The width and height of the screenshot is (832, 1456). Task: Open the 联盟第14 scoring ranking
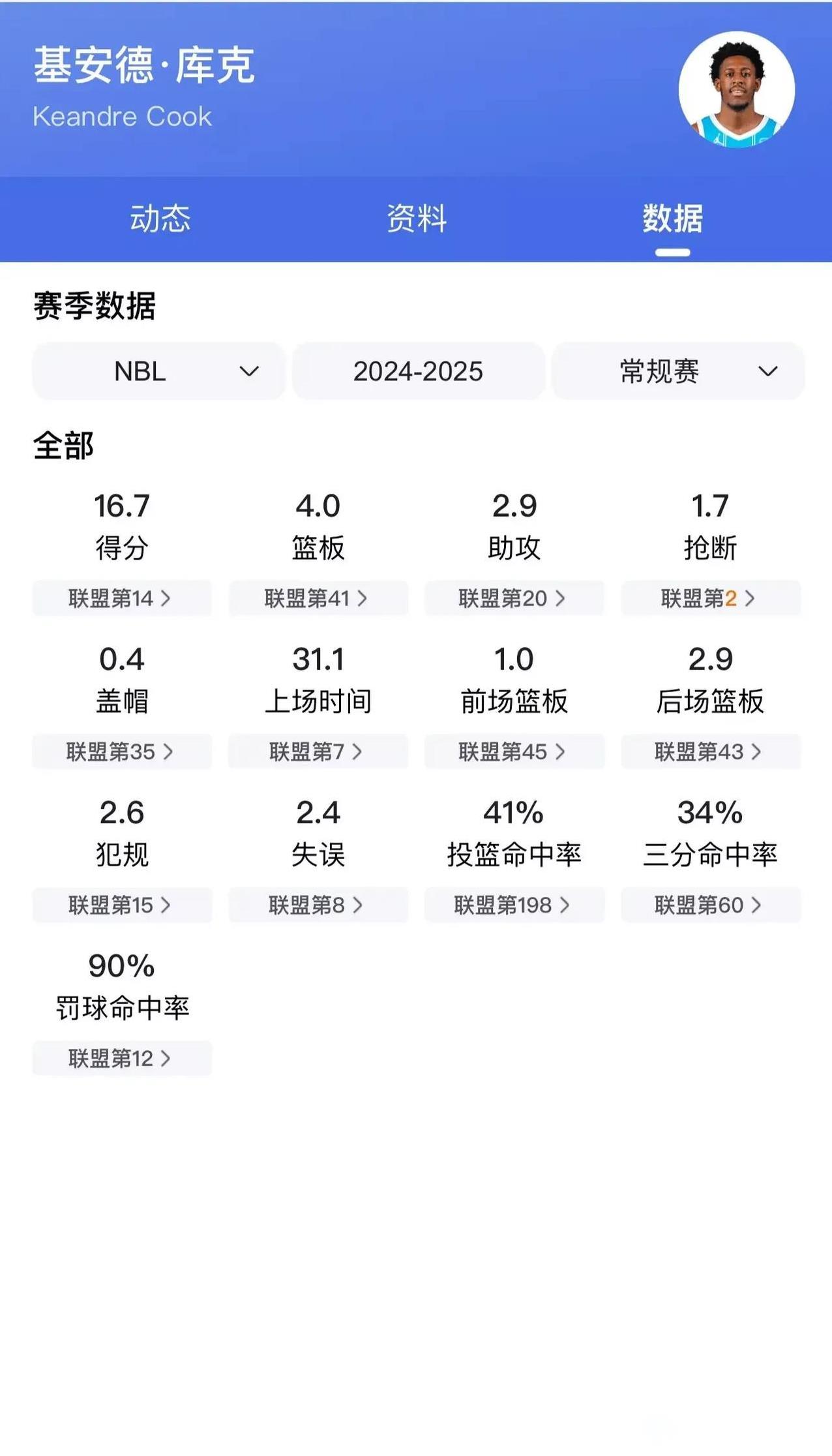pyautogui.click(x=122, y=598)
